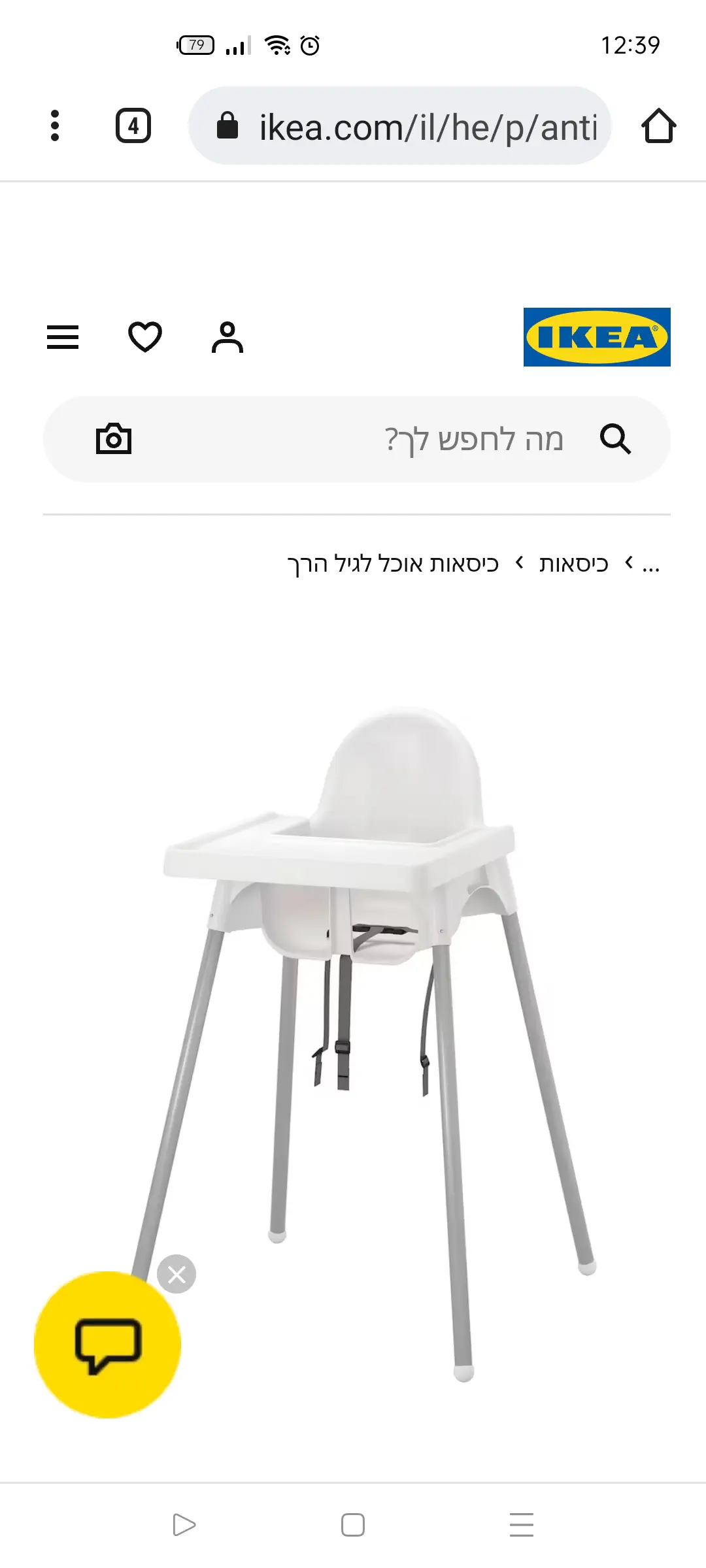This screenshot has height=1568, width=706.
Task: Go to the browser home page
Action: [658, 125]
